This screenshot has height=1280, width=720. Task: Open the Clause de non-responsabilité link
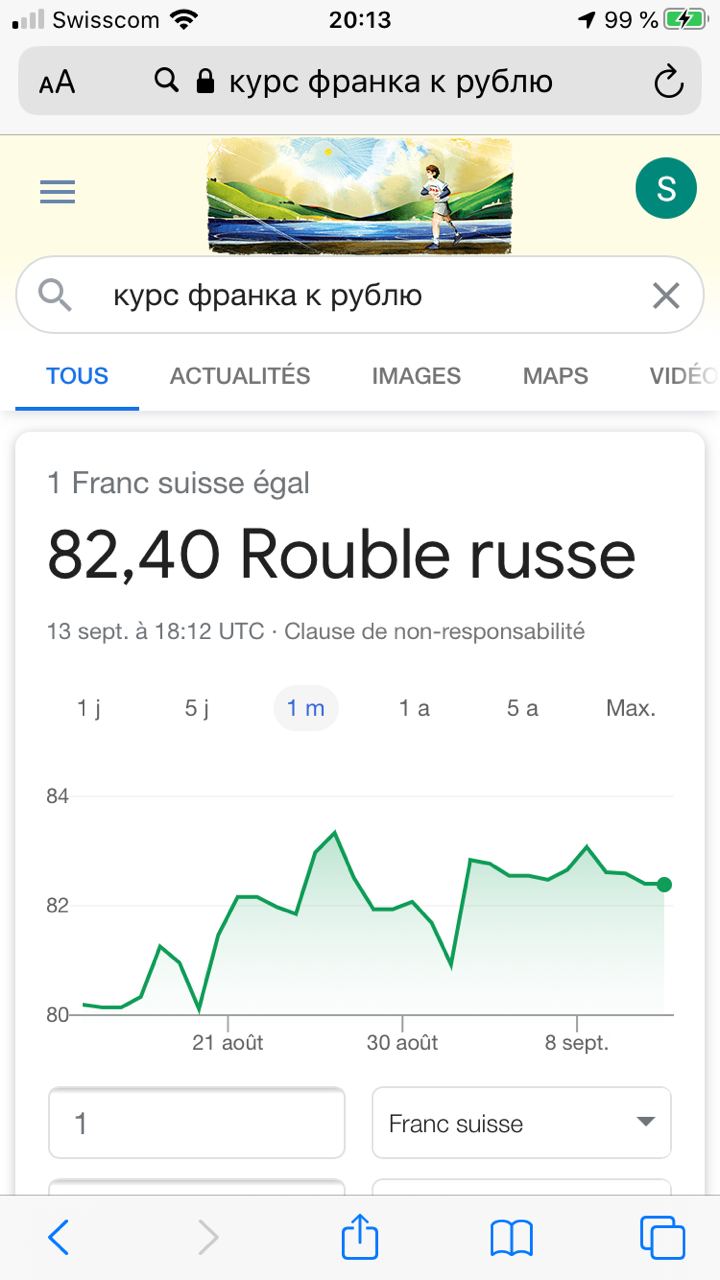(x=434, y=632)
